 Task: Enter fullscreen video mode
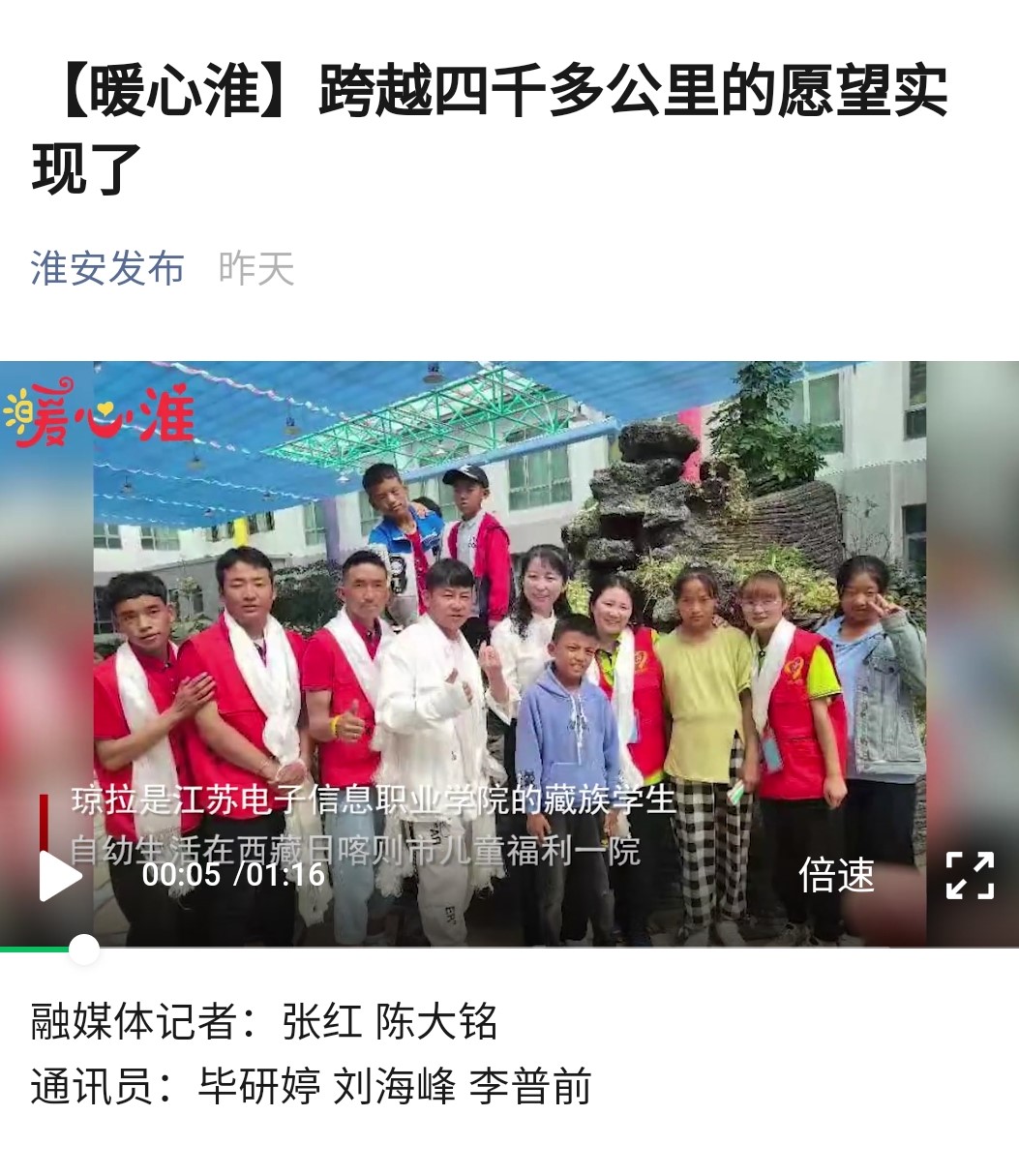point(969,876)
